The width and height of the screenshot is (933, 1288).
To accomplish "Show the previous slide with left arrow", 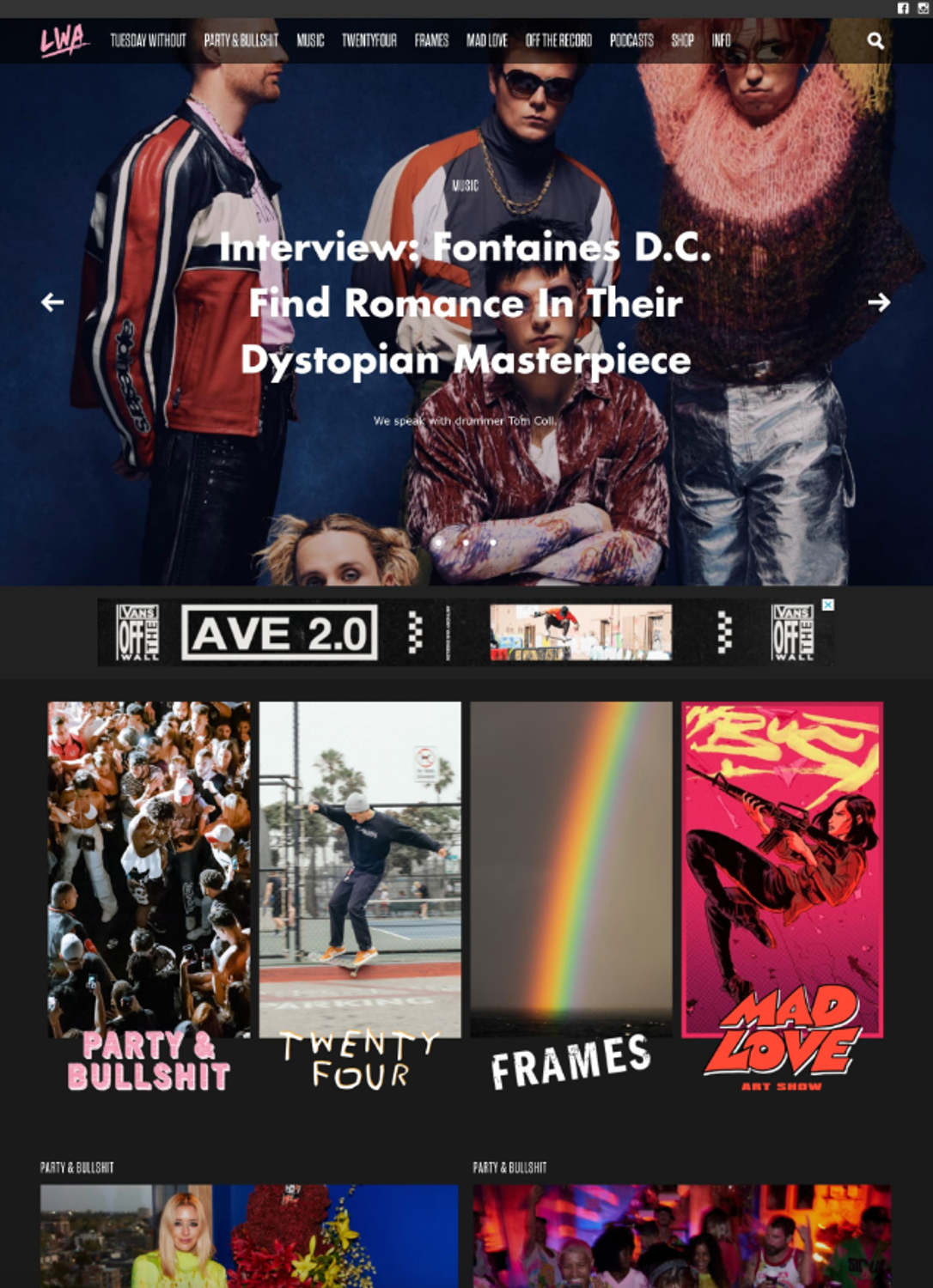I will point(52,302).
